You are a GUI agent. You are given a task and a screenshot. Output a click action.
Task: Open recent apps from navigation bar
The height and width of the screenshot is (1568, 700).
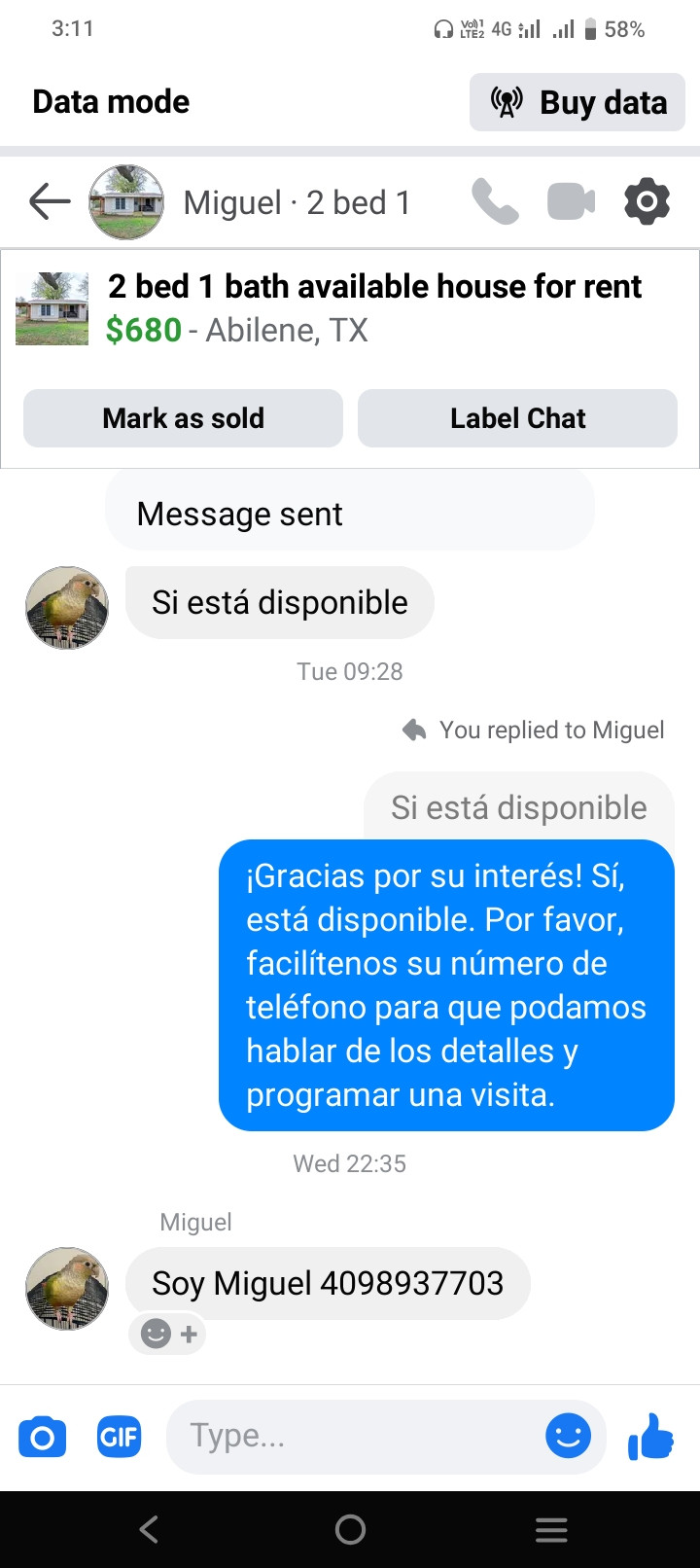(x=551, y=1530)
